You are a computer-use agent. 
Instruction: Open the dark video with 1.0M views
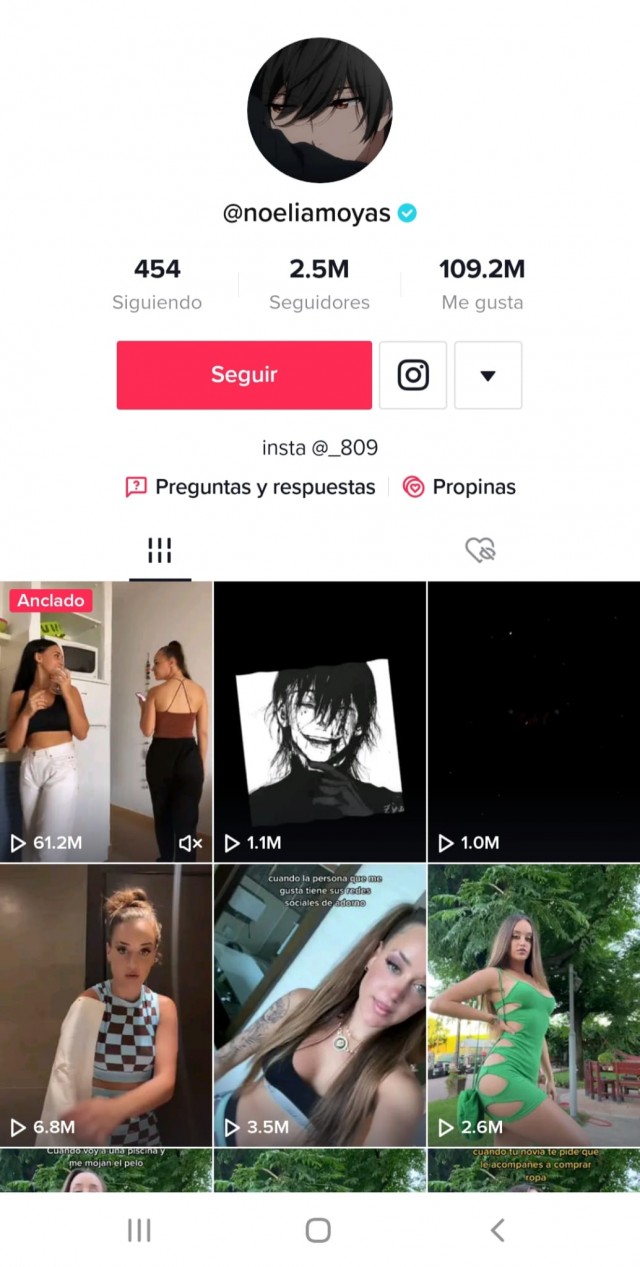[534, 720]
